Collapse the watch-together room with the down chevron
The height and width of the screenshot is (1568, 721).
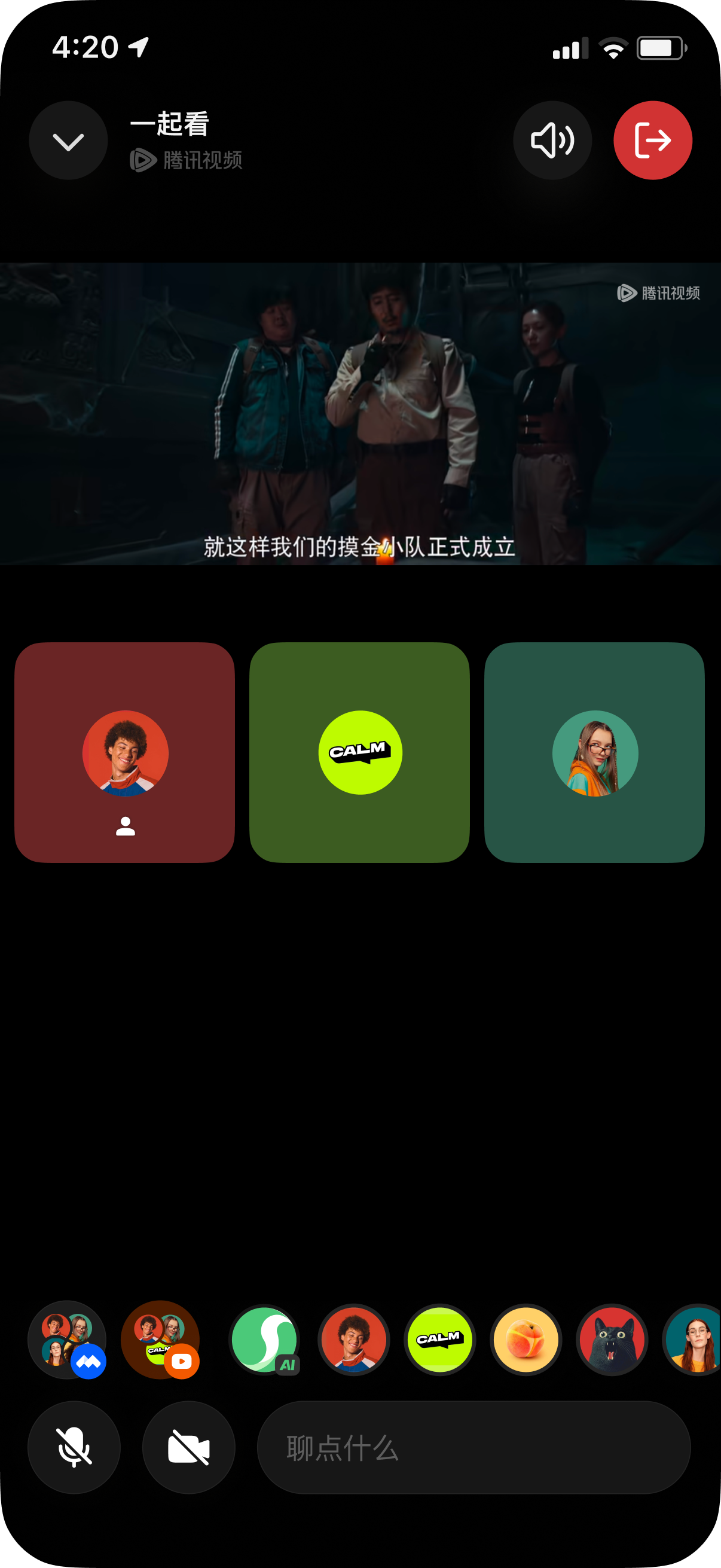68,141
